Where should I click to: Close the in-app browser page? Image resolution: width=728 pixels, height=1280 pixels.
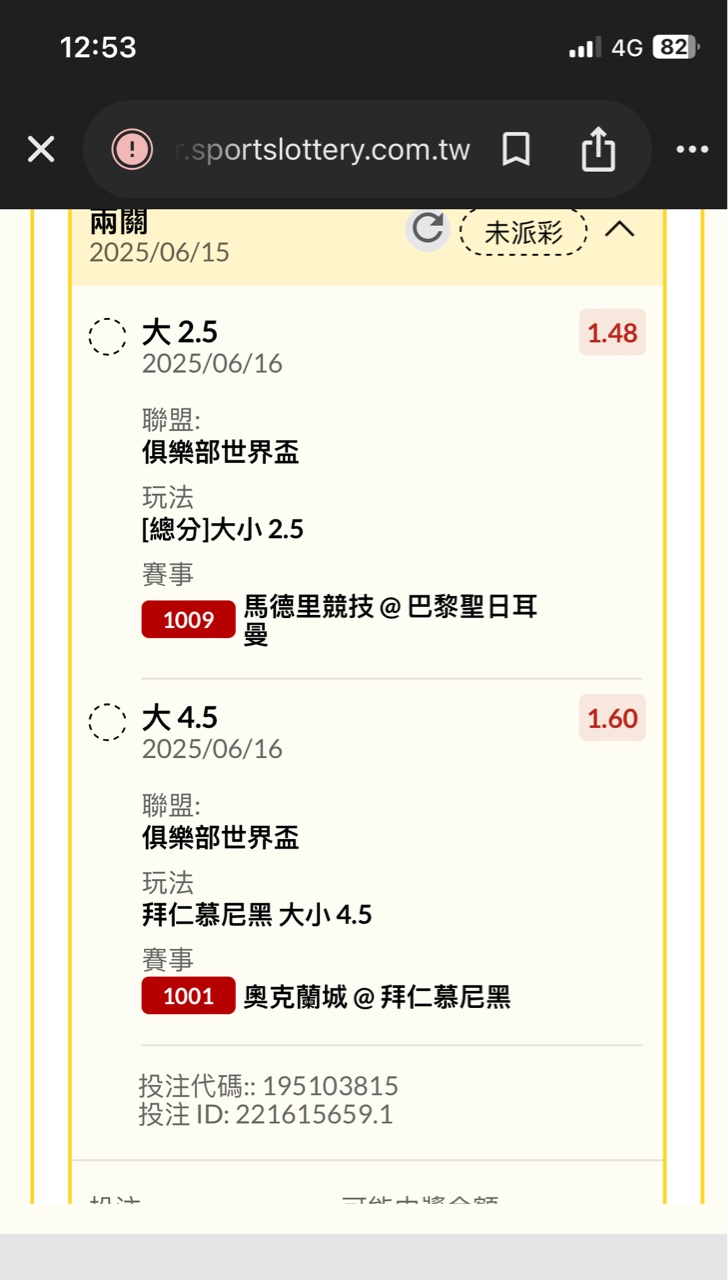(x=41, y=150)
